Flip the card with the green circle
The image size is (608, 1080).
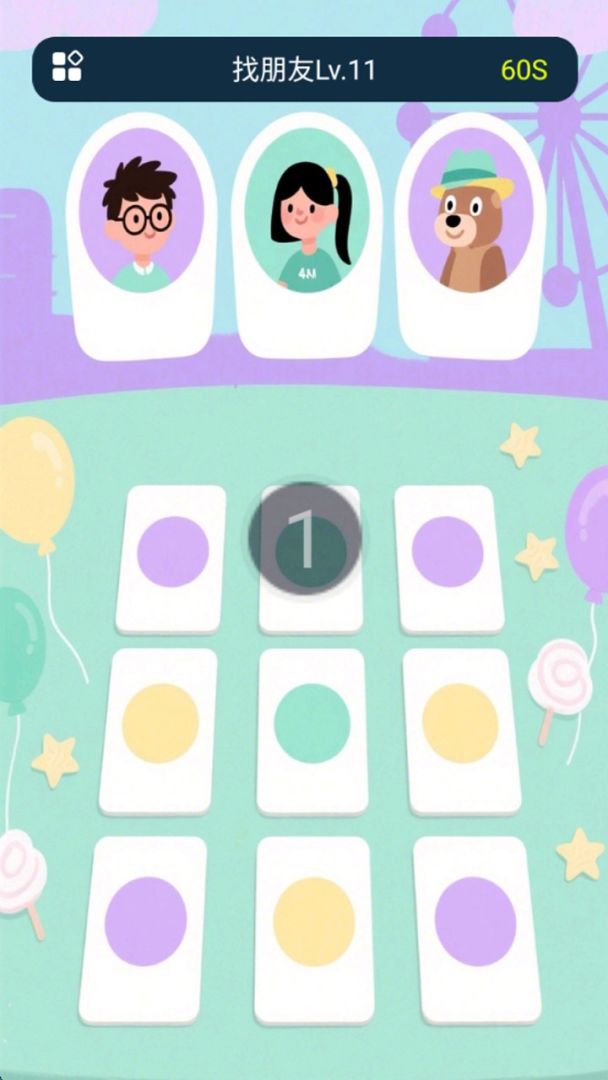coord(312,730)
